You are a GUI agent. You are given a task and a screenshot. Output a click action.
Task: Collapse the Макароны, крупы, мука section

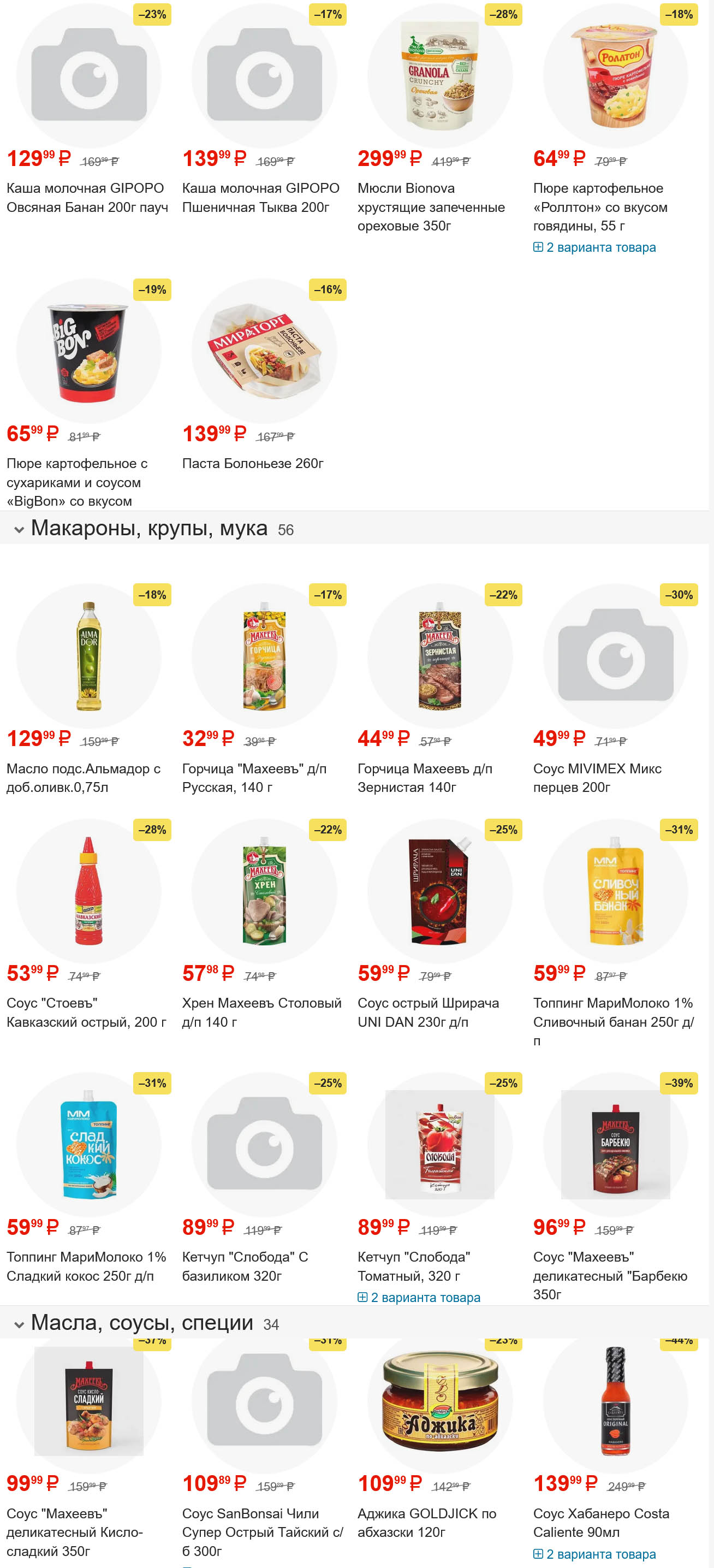(19, 530)
